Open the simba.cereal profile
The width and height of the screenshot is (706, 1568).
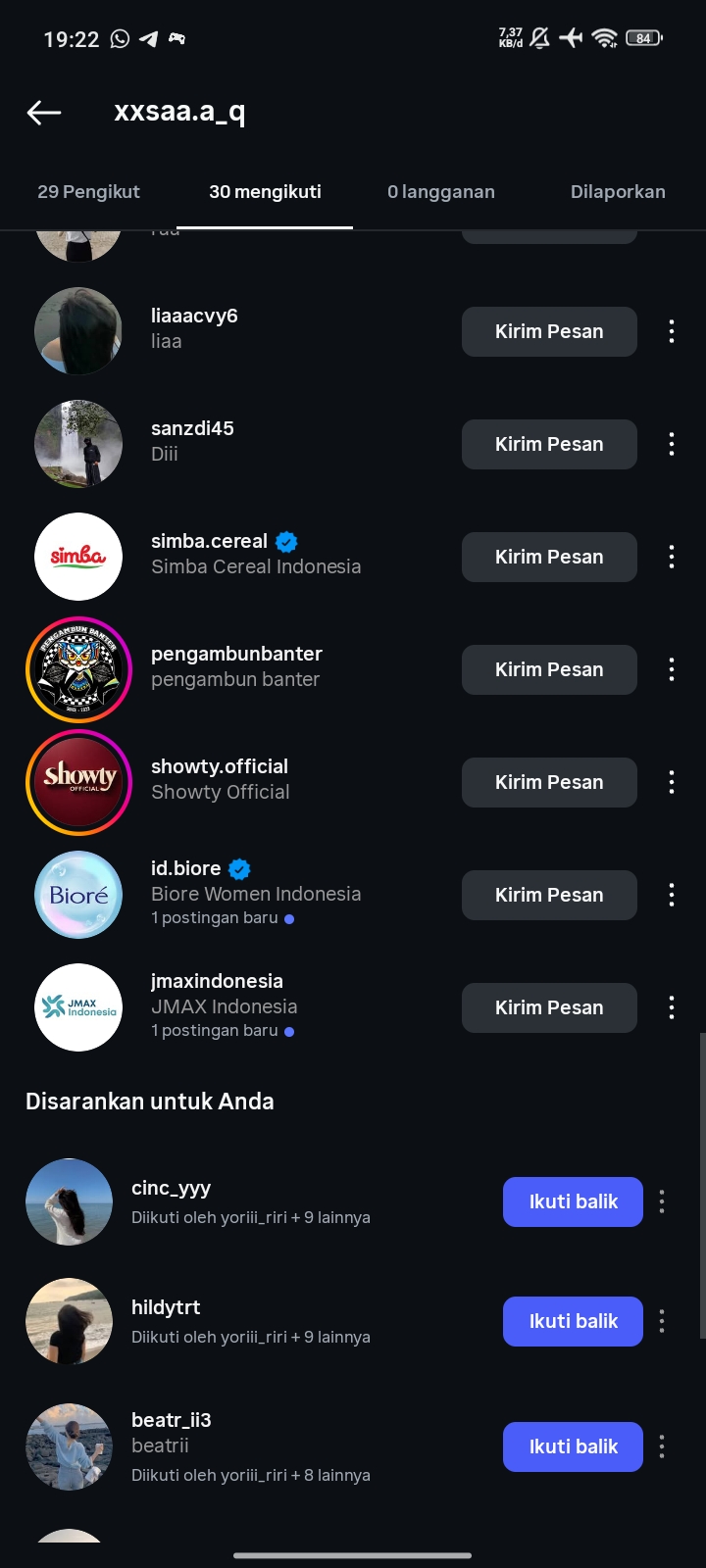(210, 541)
